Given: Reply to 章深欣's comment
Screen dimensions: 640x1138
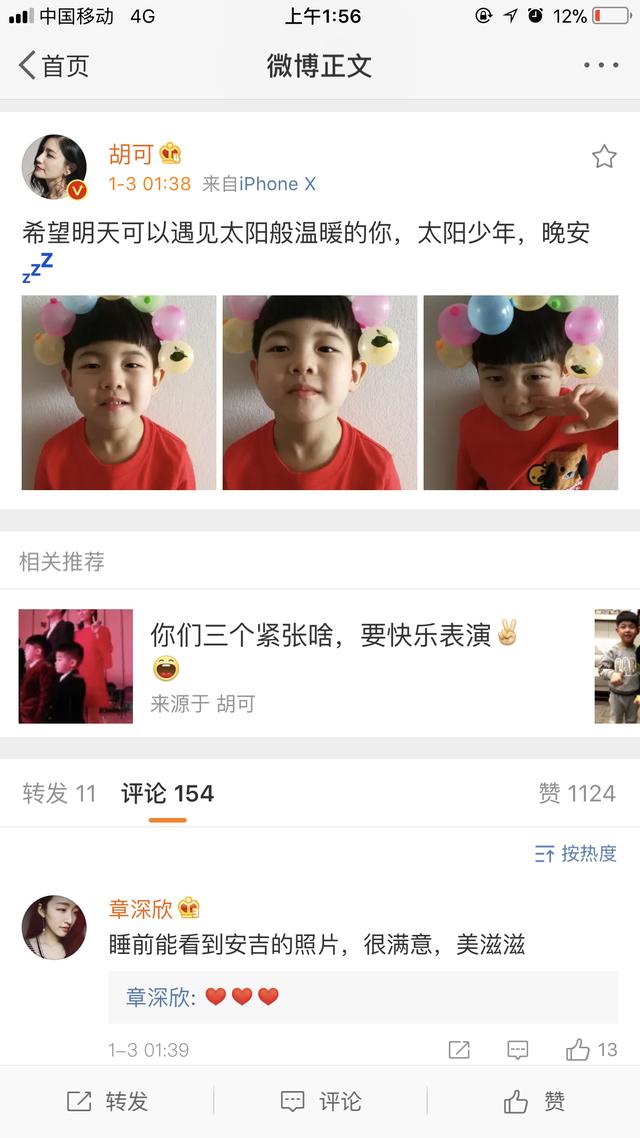Looking at the screenshot, I should 518,1049.
